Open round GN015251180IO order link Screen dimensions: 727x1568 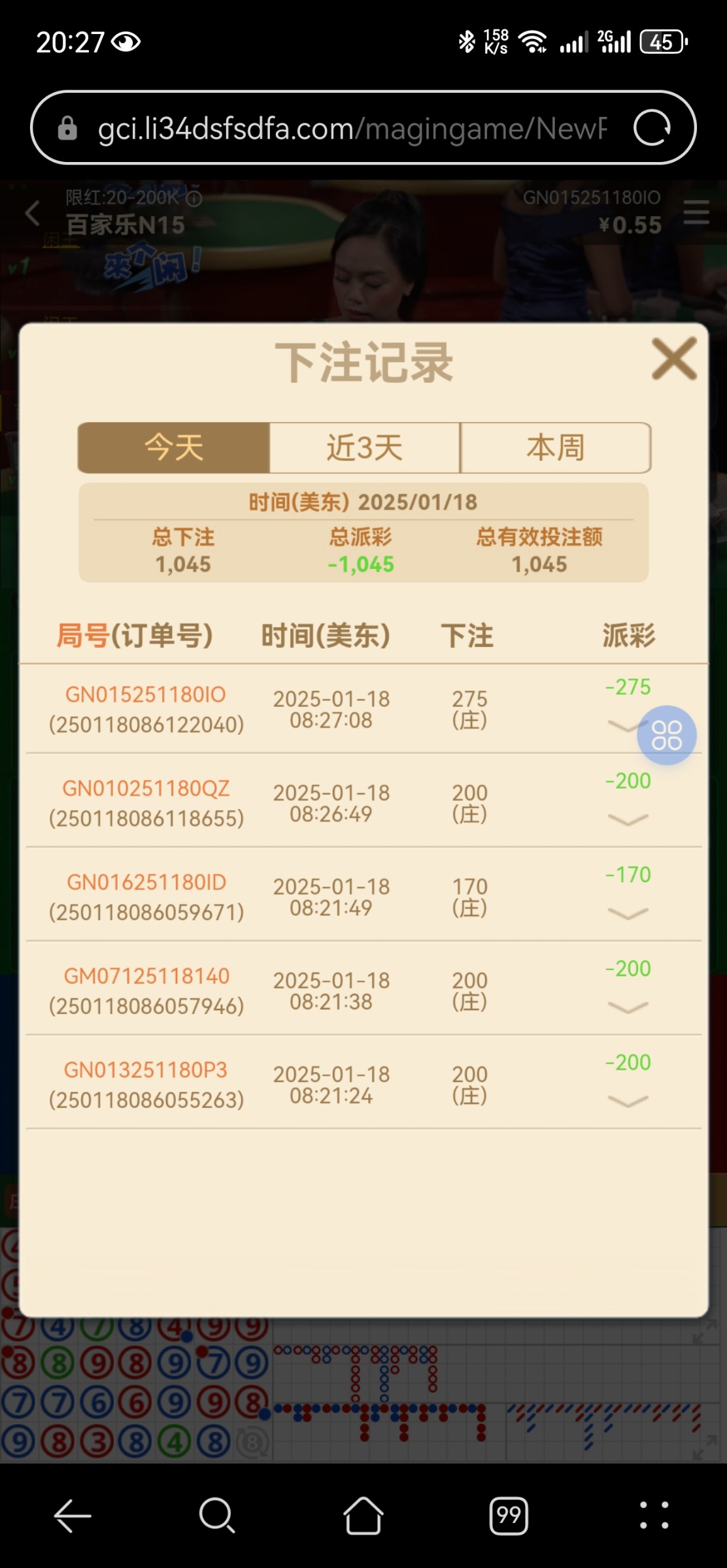(x=145, y=694)
